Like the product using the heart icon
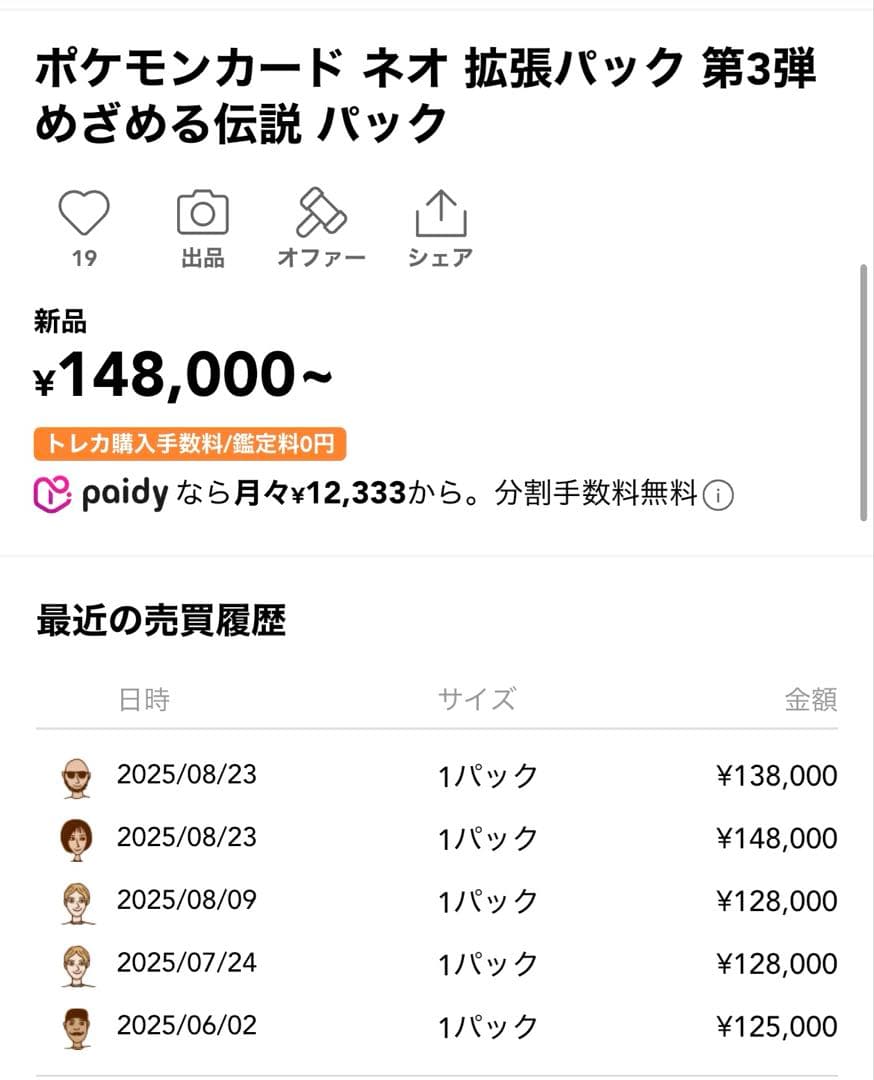Image resolution: width=874 pixels, height=1080 pixels. click(x=86, y=211)
